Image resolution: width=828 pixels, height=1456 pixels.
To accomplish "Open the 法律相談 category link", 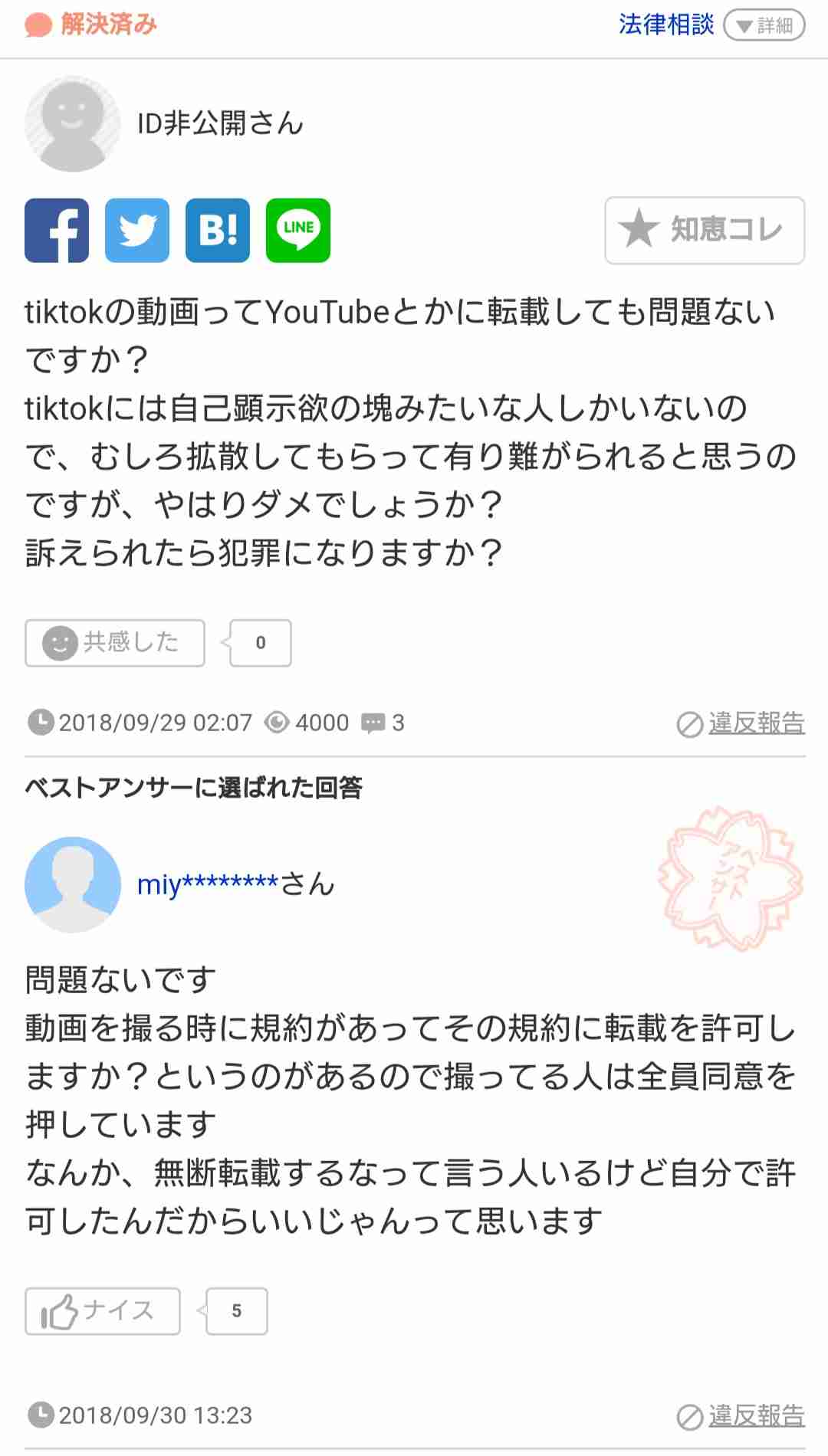I will (x=665, y=25).
